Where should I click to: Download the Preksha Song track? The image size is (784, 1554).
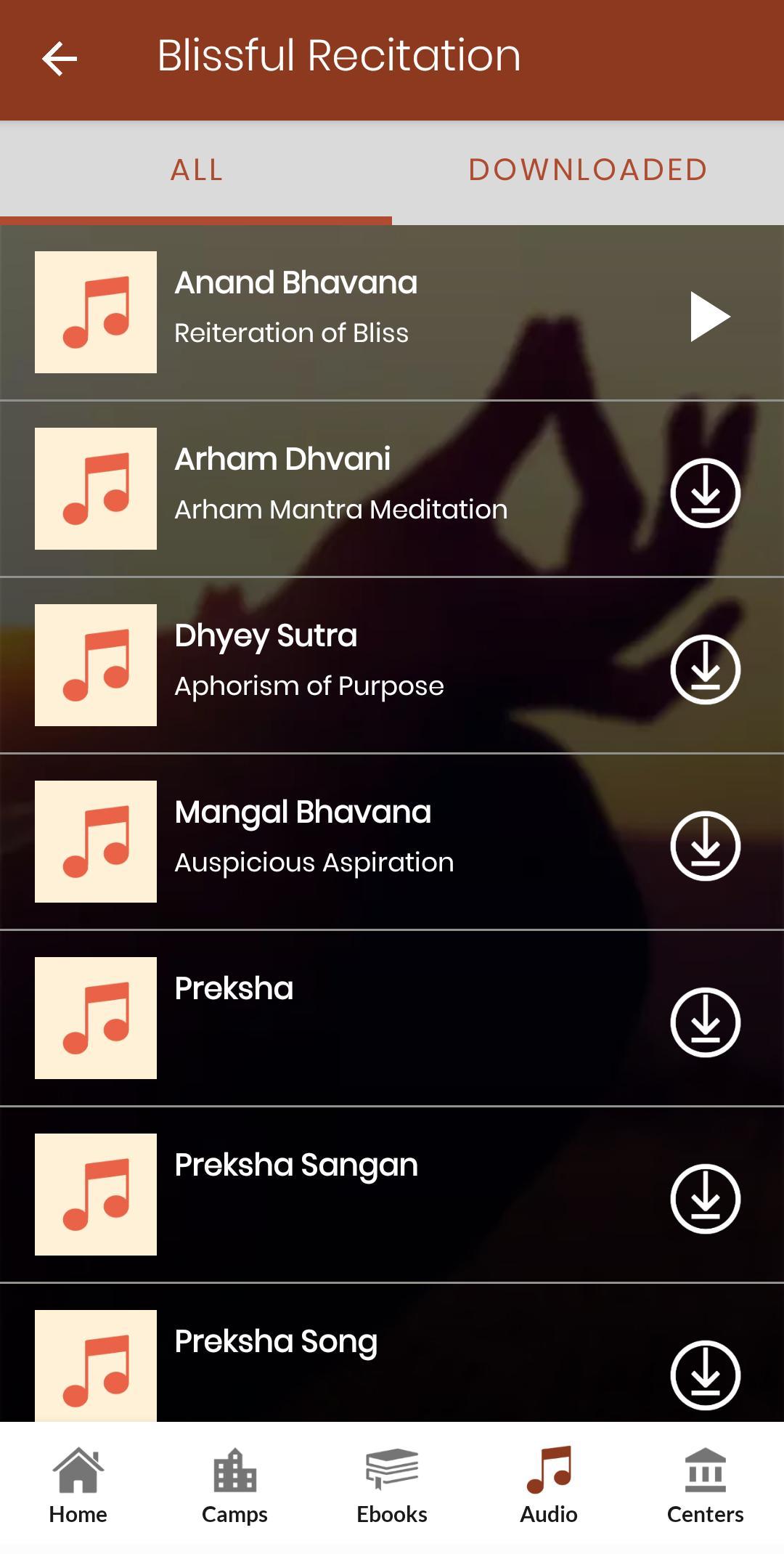(705, 1375)
